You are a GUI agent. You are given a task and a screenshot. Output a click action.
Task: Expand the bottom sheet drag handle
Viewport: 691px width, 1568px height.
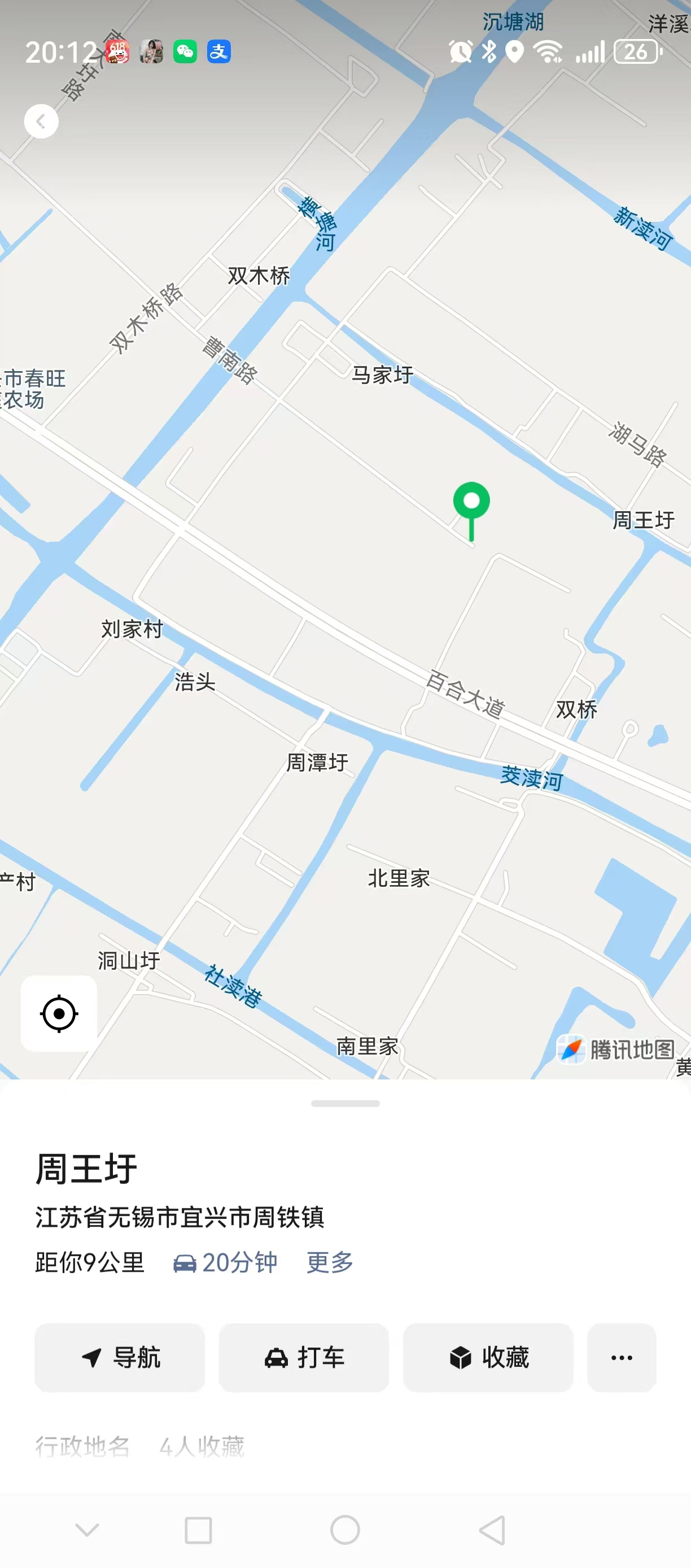(x=345, y=1104)
